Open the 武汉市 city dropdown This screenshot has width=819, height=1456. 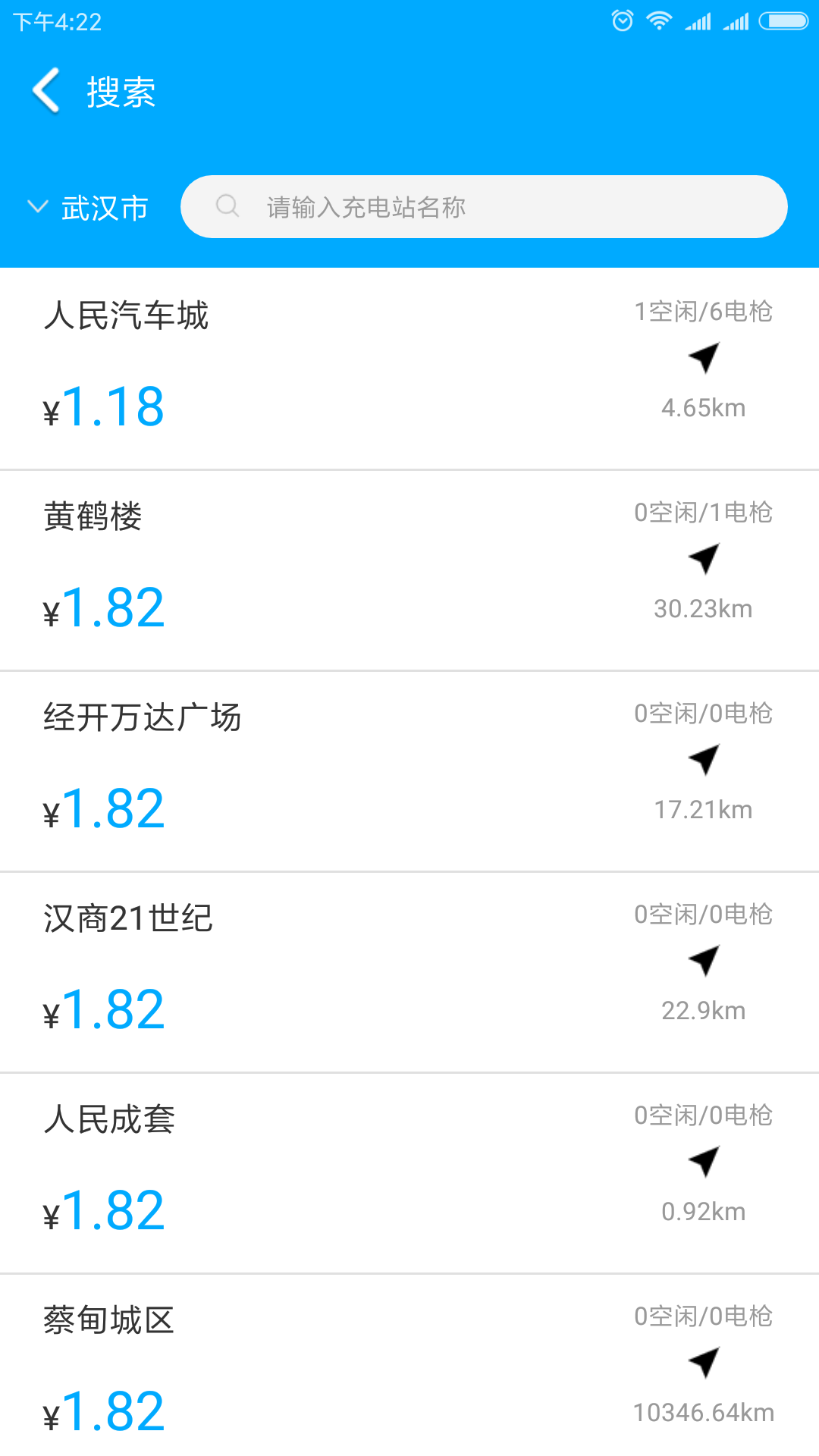click(88, 207)
